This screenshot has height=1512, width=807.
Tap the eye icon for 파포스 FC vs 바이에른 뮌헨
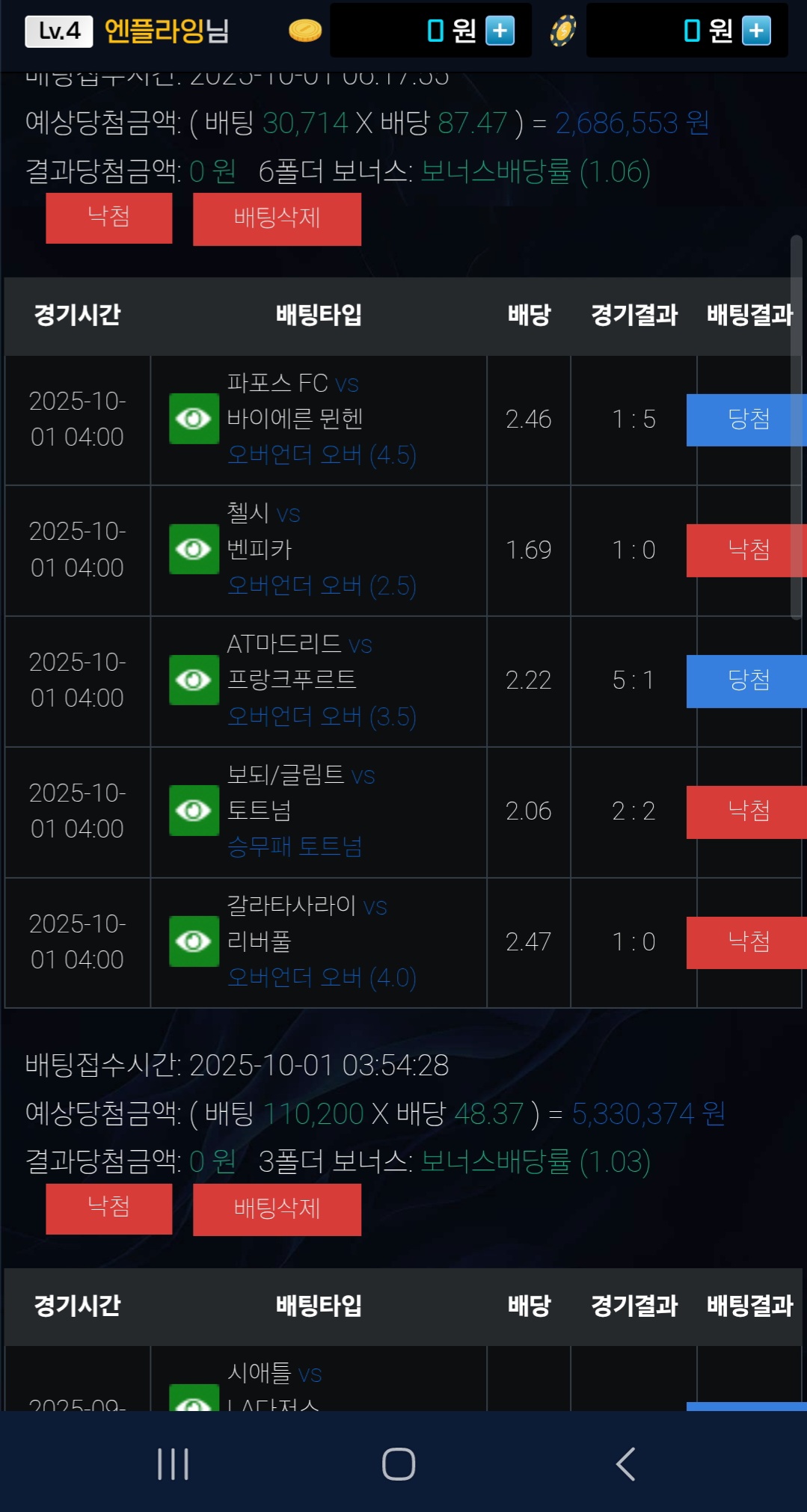tap(194, 419)
